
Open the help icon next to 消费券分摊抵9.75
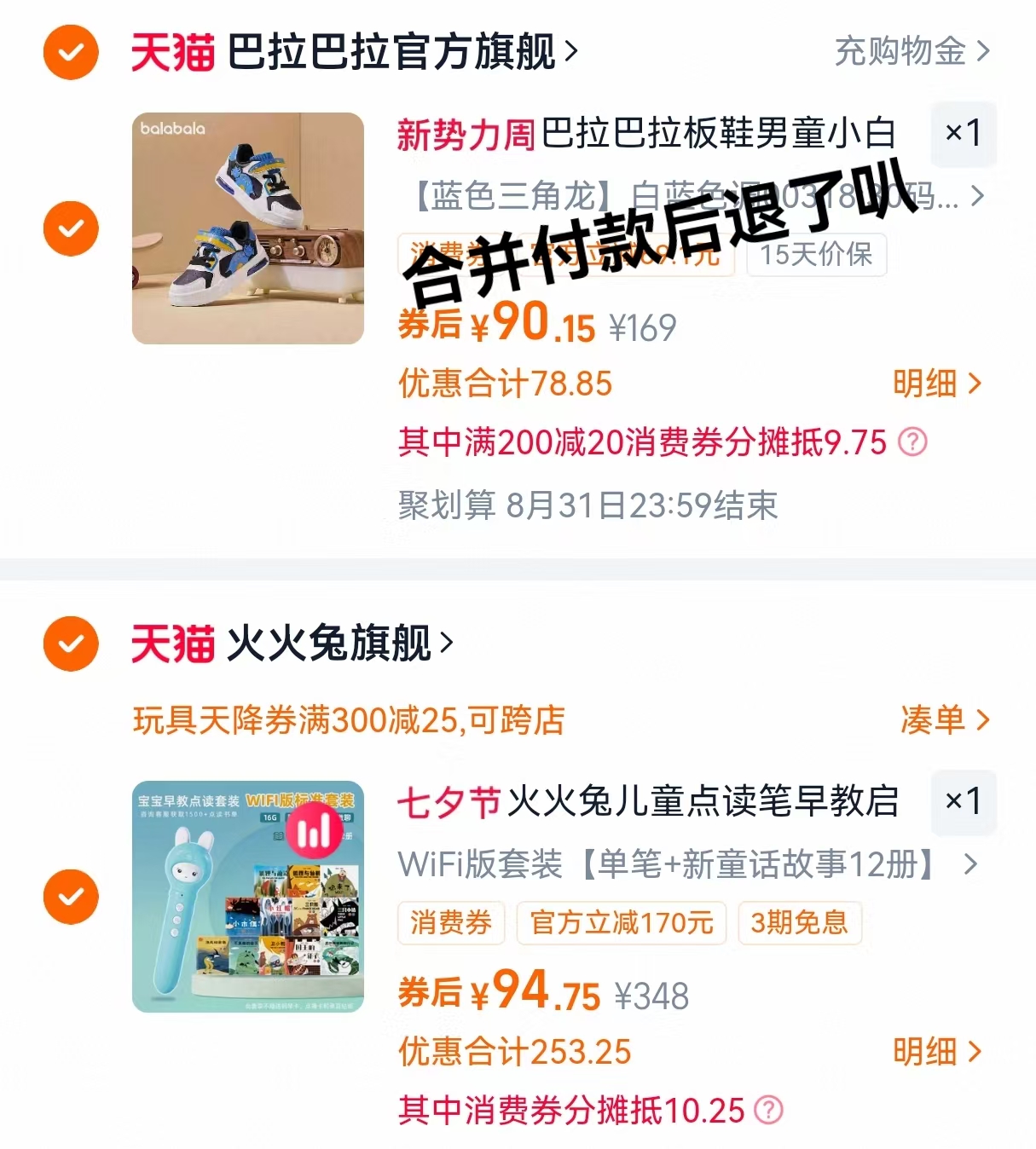tap(917, 442)
